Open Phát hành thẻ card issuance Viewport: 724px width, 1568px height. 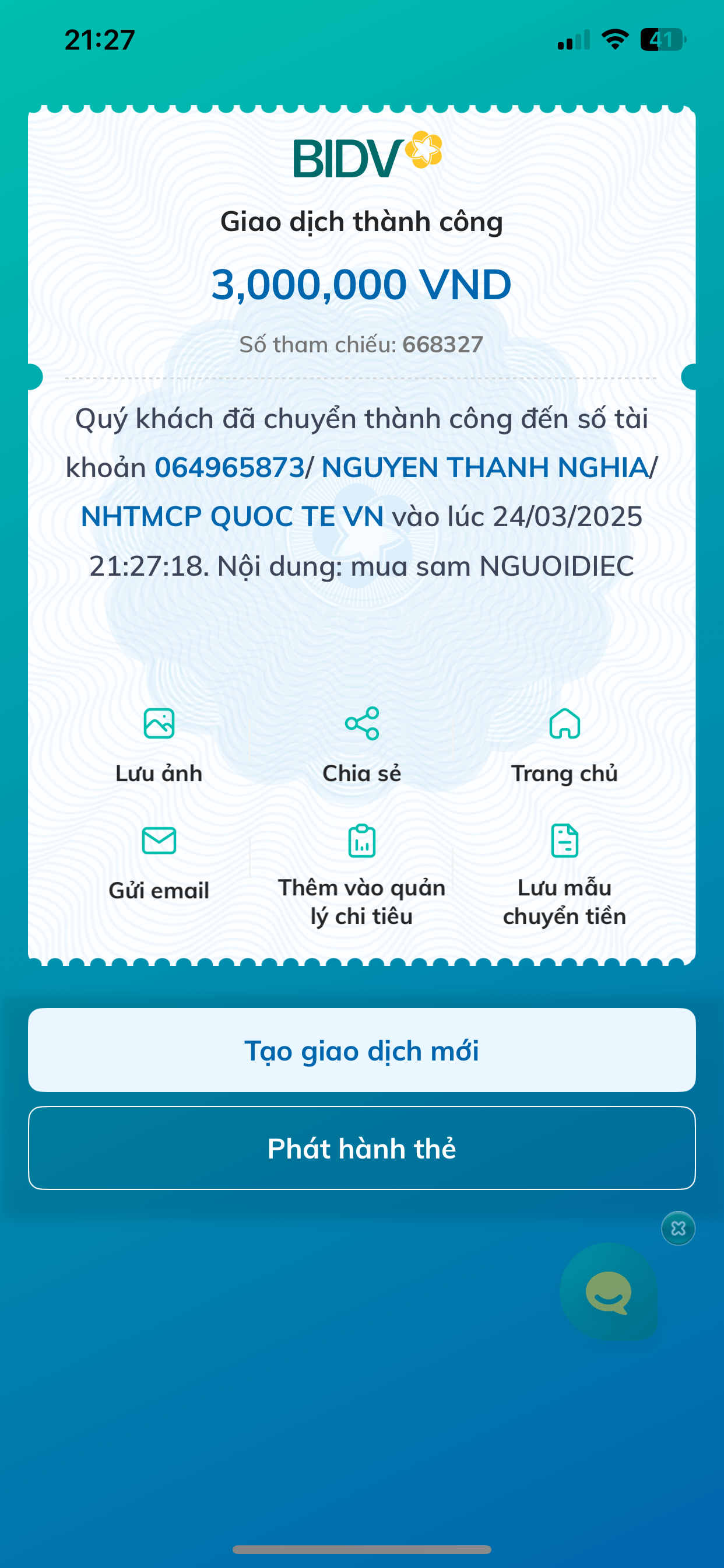point(362,1148)
